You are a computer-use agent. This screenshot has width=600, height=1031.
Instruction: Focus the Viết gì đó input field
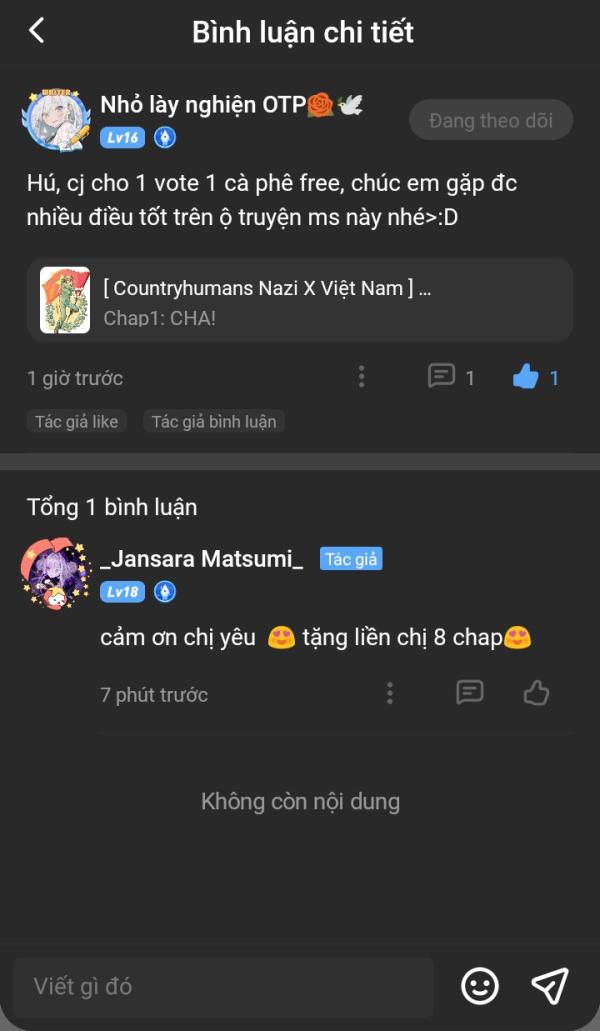[x=223, y=987]
